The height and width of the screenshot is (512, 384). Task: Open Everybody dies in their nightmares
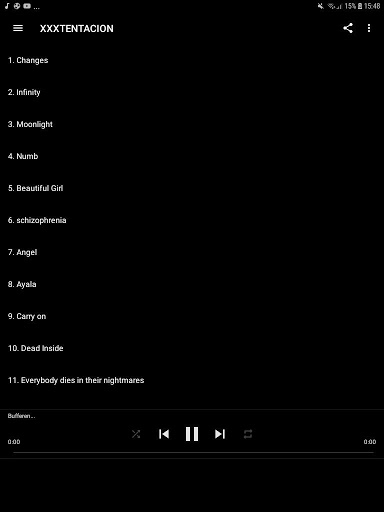[x=192, y=380]
